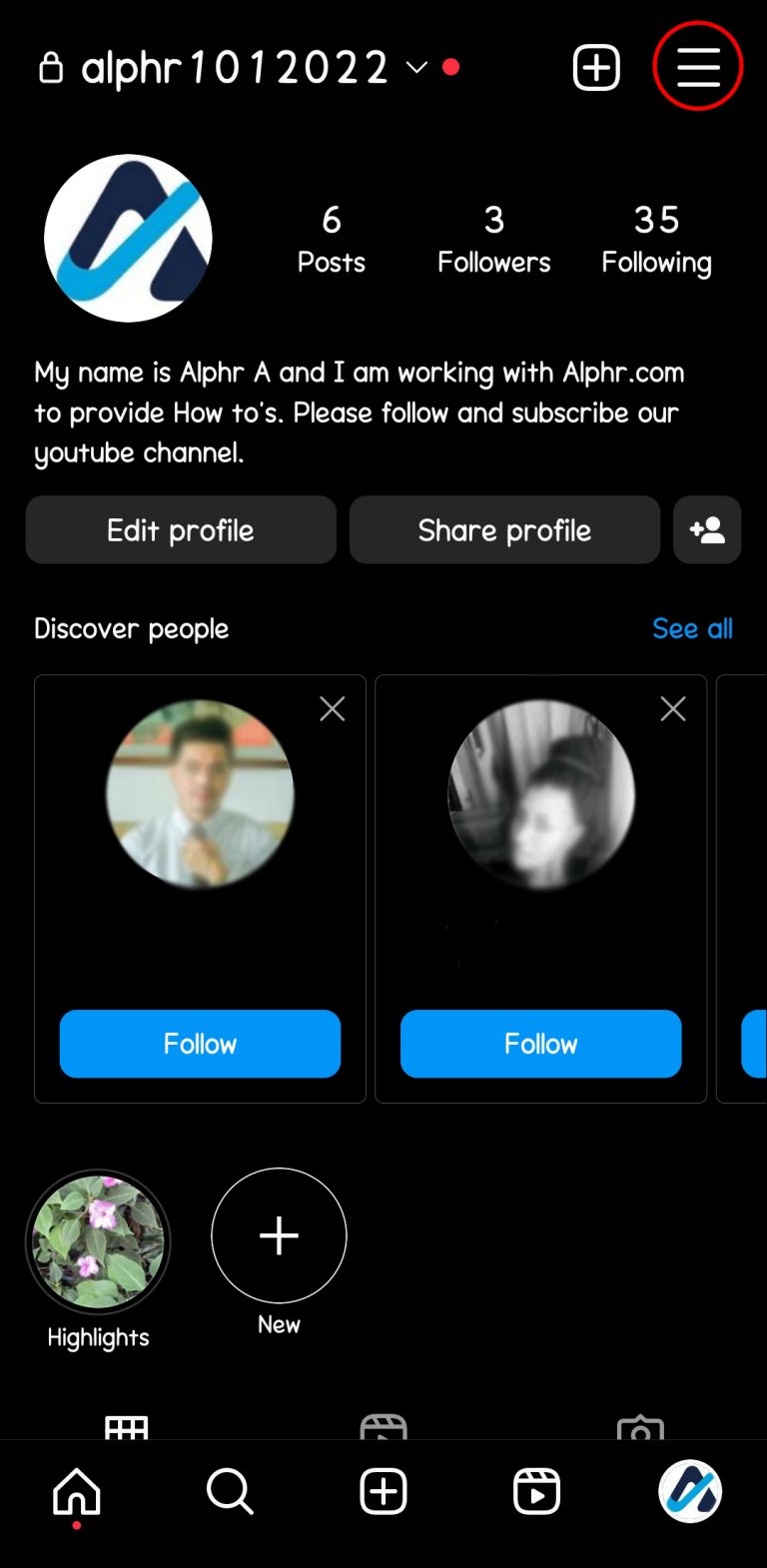Tap the create new post plus icon

[596, 66]
